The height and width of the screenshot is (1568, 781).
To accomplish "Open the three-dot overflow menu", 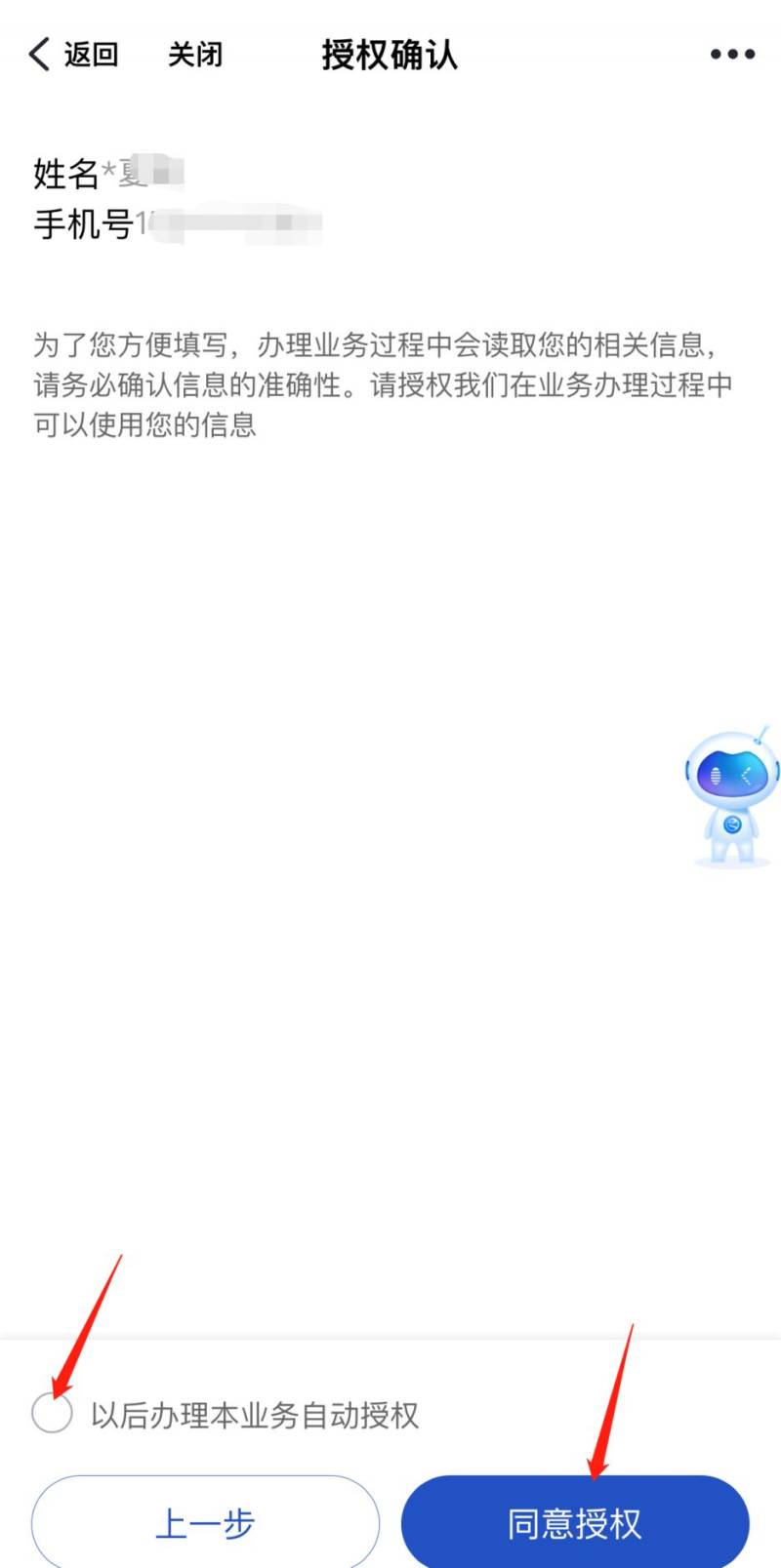I will 732,55.
